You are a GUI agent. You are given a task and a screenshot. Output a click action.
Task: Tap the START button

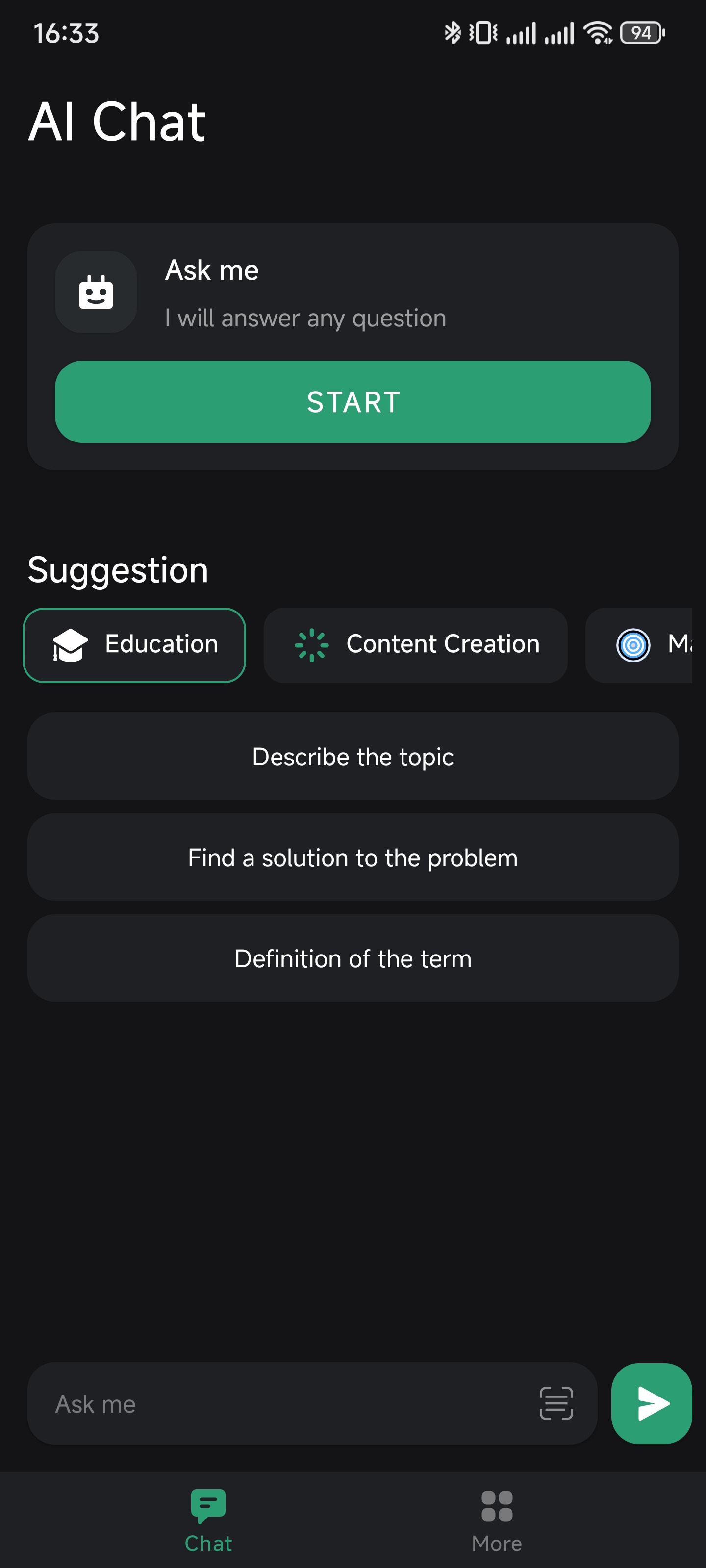click(353, 402)
